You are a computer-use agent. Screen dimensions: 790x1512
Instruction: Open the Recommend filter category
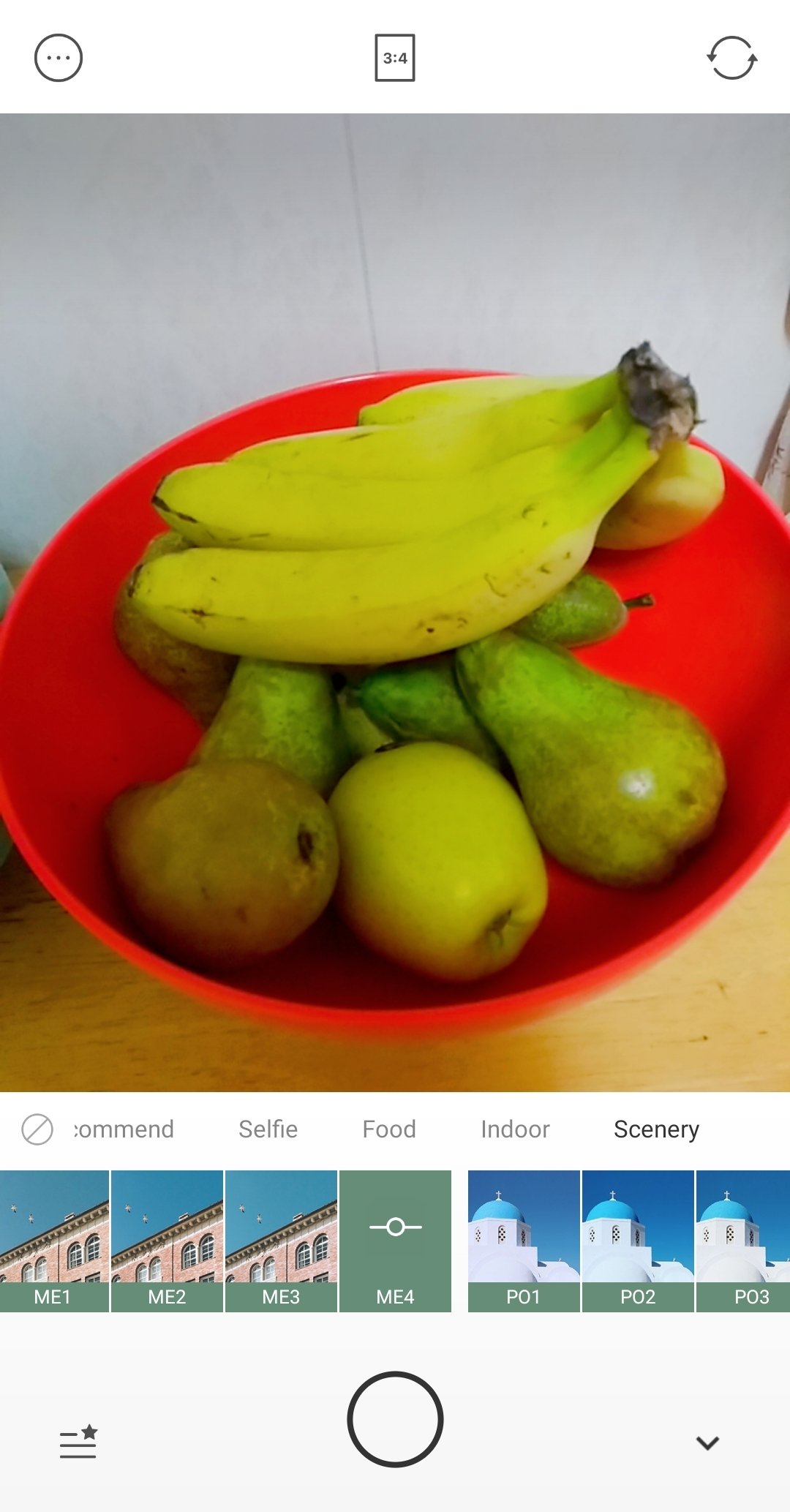coord(124,1129)
